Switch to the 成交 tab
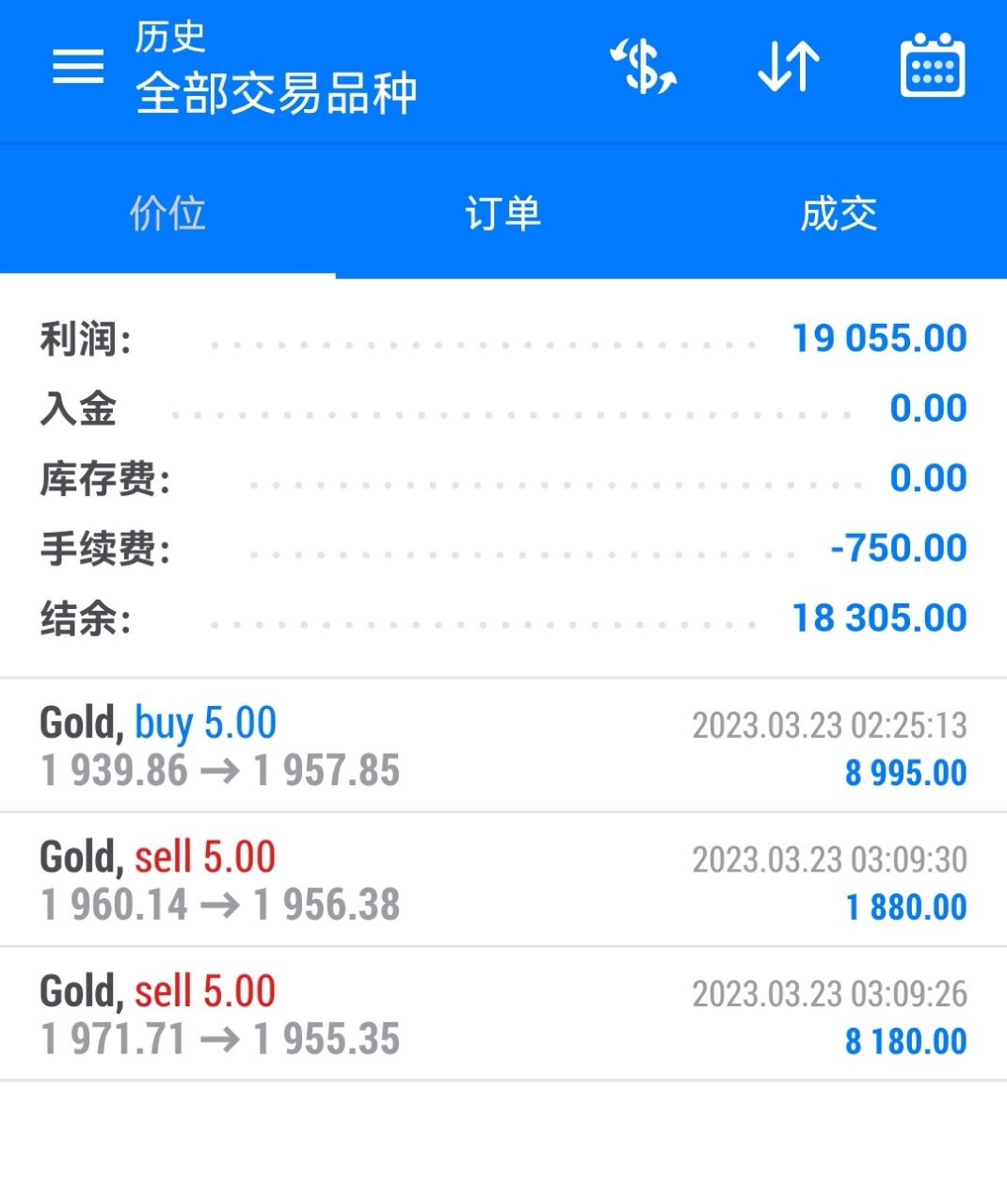The image size is (1007, 1204). pos(839,214)
